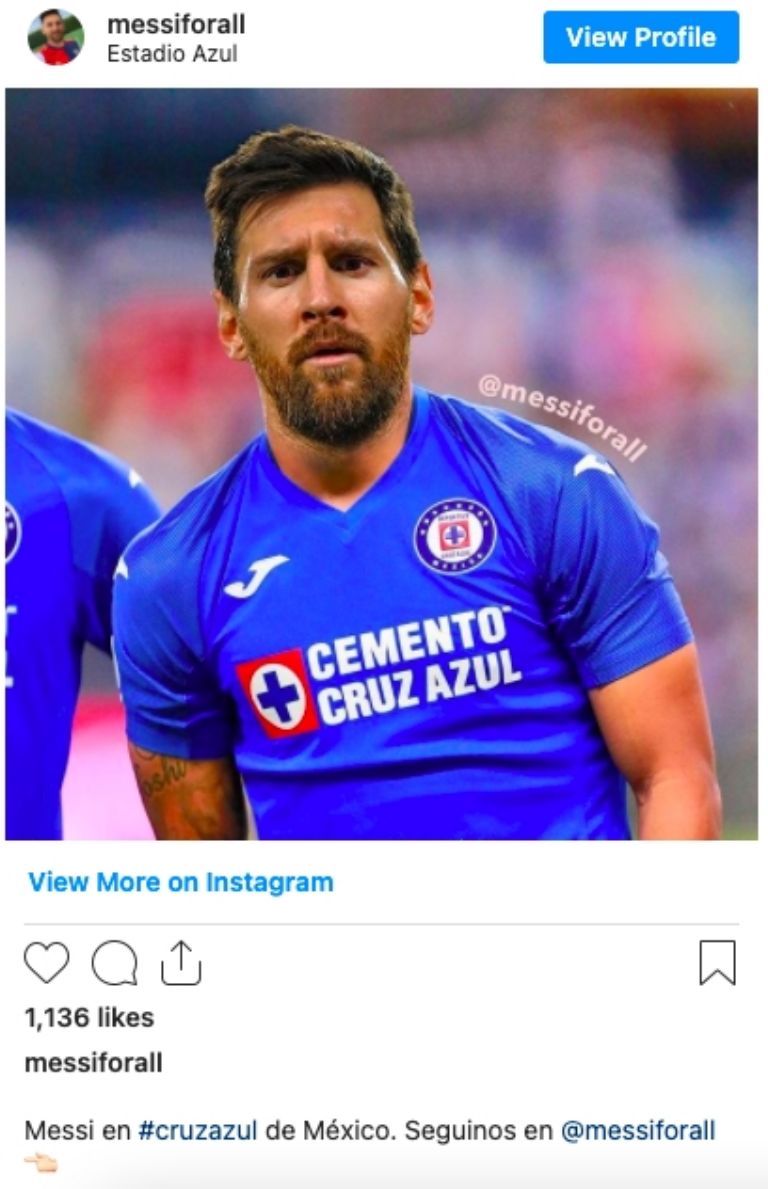
Task: Bookmark this post
Action: (717, 963)
